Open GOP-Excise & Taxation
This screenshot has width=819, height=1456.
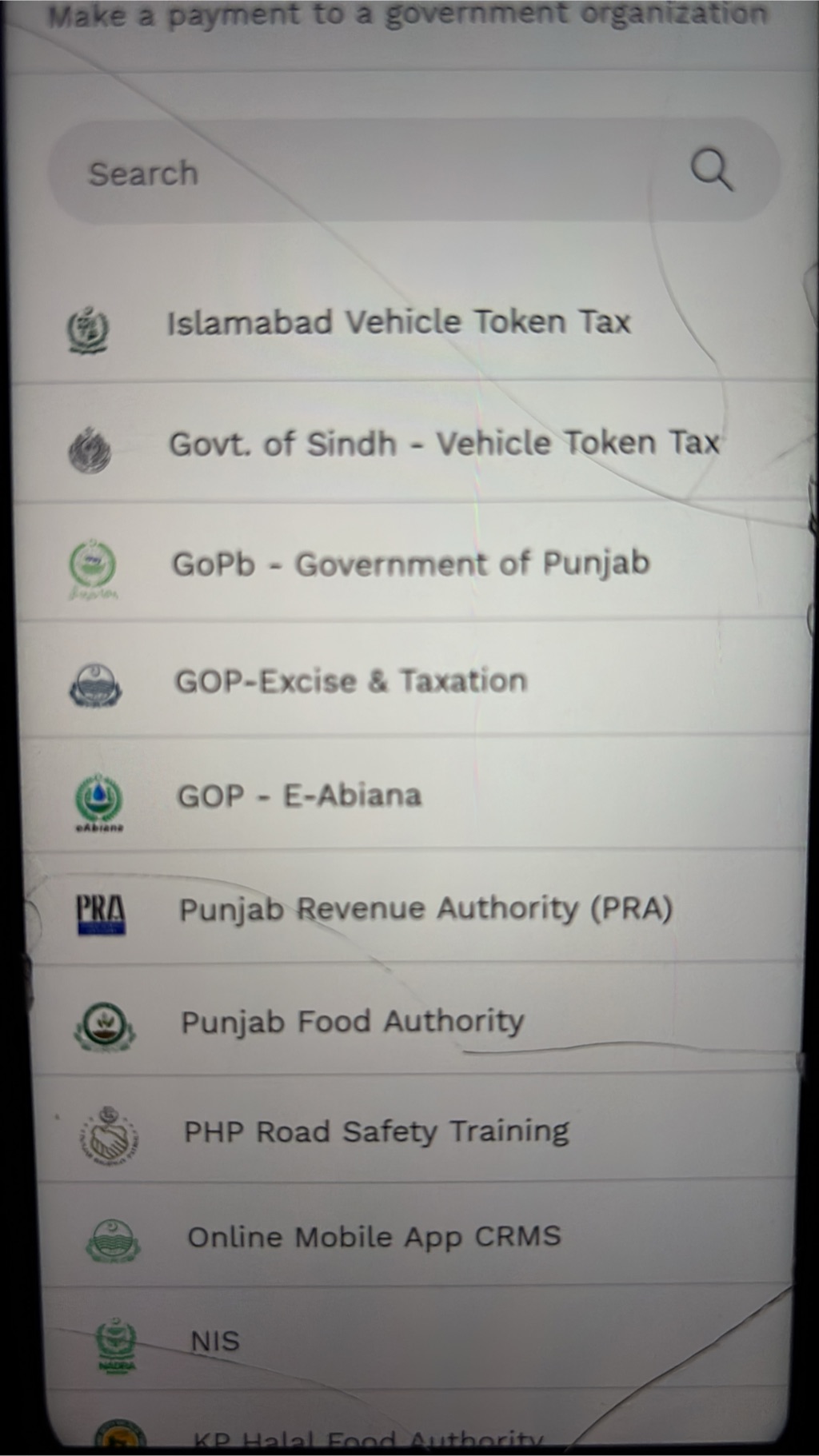tap(351, 681)
